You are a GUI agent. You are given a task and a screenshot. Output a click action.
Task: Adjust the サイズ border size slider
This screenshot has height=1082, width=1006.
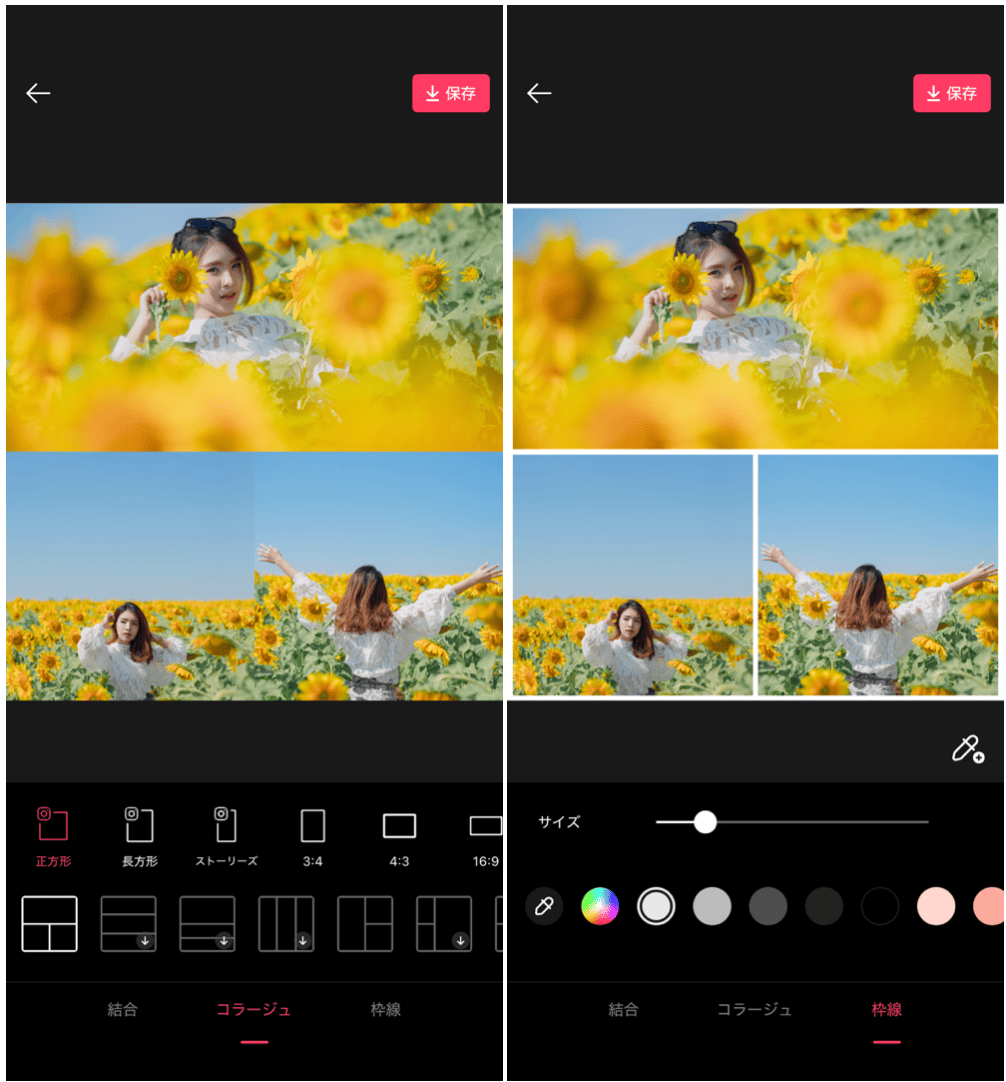click(x=705, y=822)
